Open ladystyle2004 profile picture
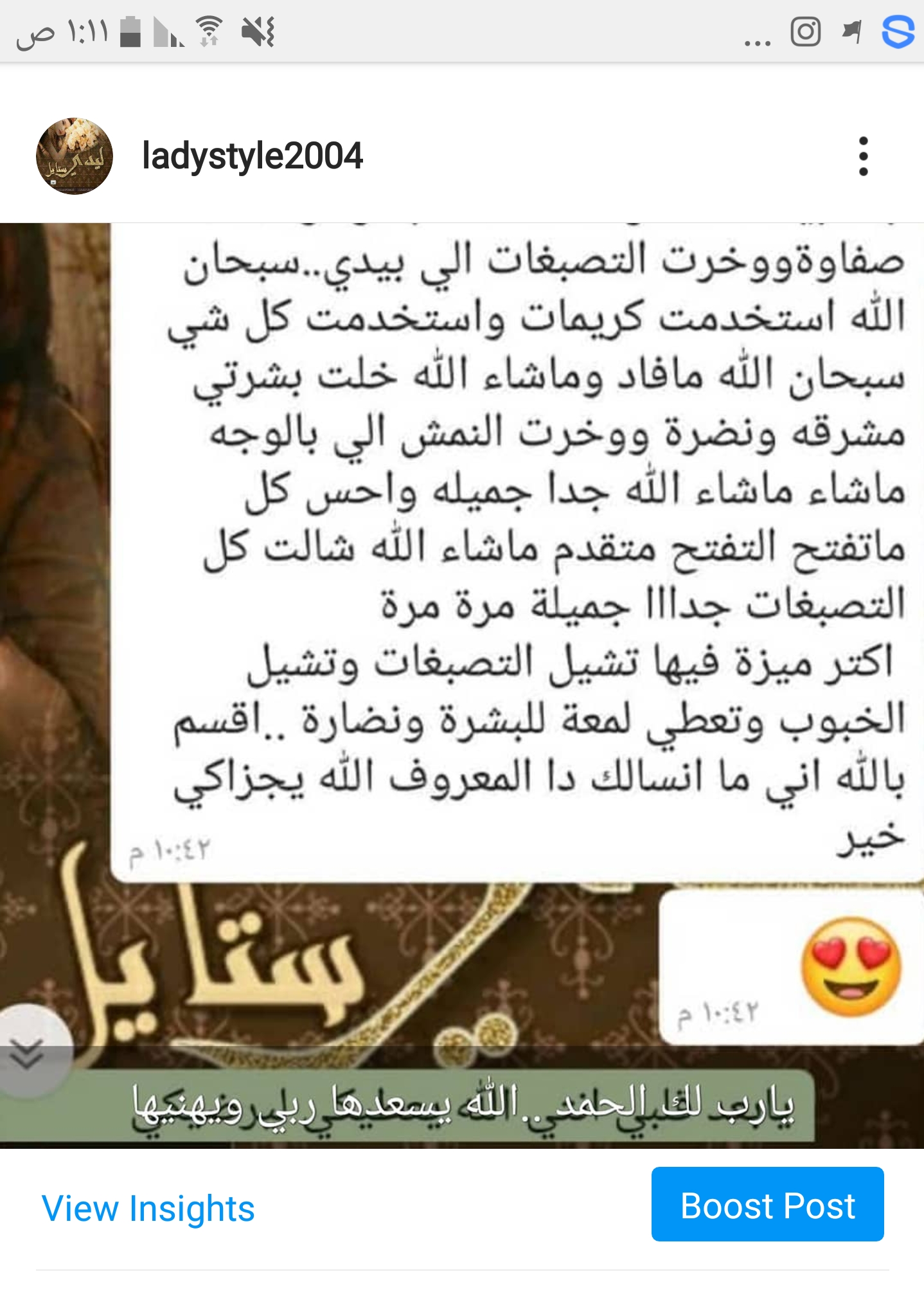Viewport: 924px width, 1289px height. pyautogui.click(x=75, y=156)
